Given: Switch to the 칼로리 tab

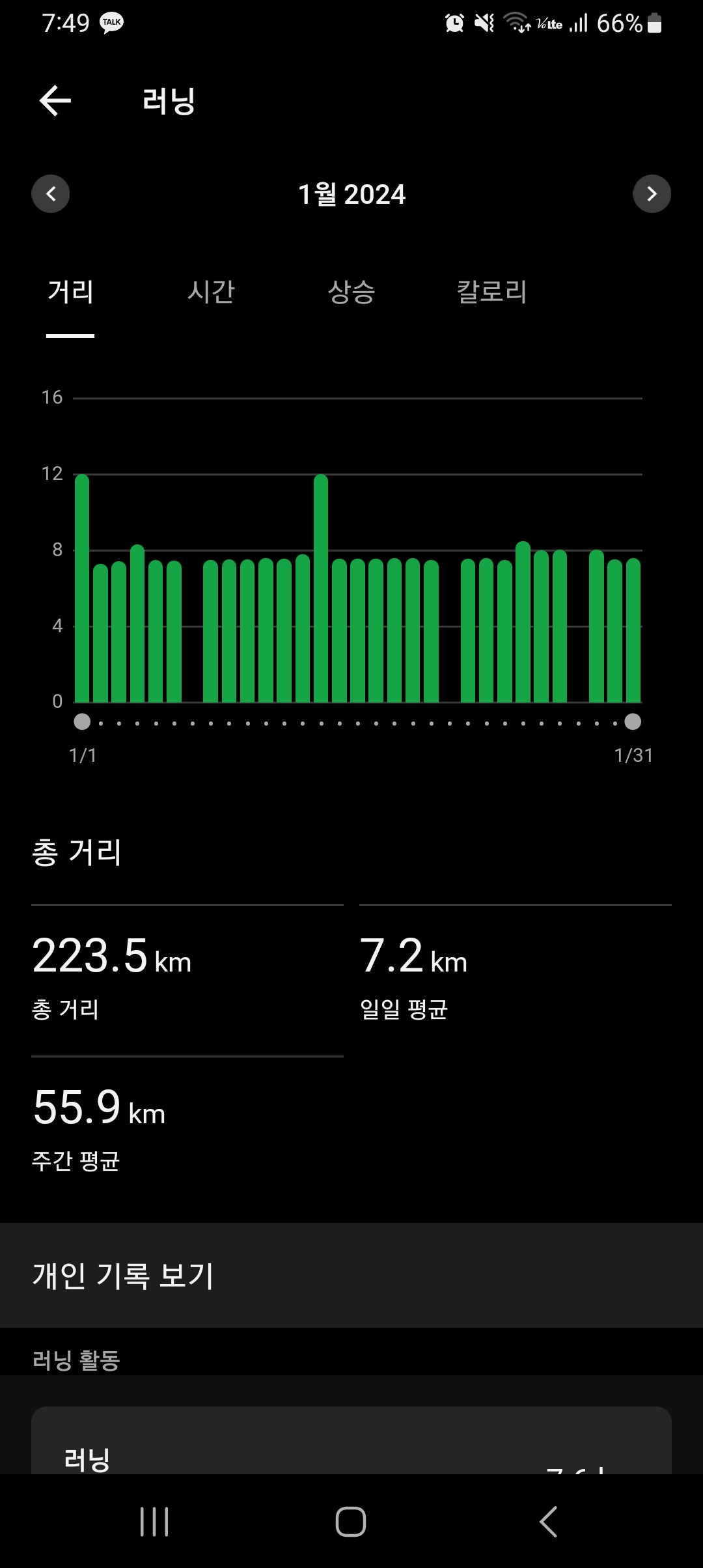Looking at the screenshot, I should pyautogui.click(x=492, y=292).
